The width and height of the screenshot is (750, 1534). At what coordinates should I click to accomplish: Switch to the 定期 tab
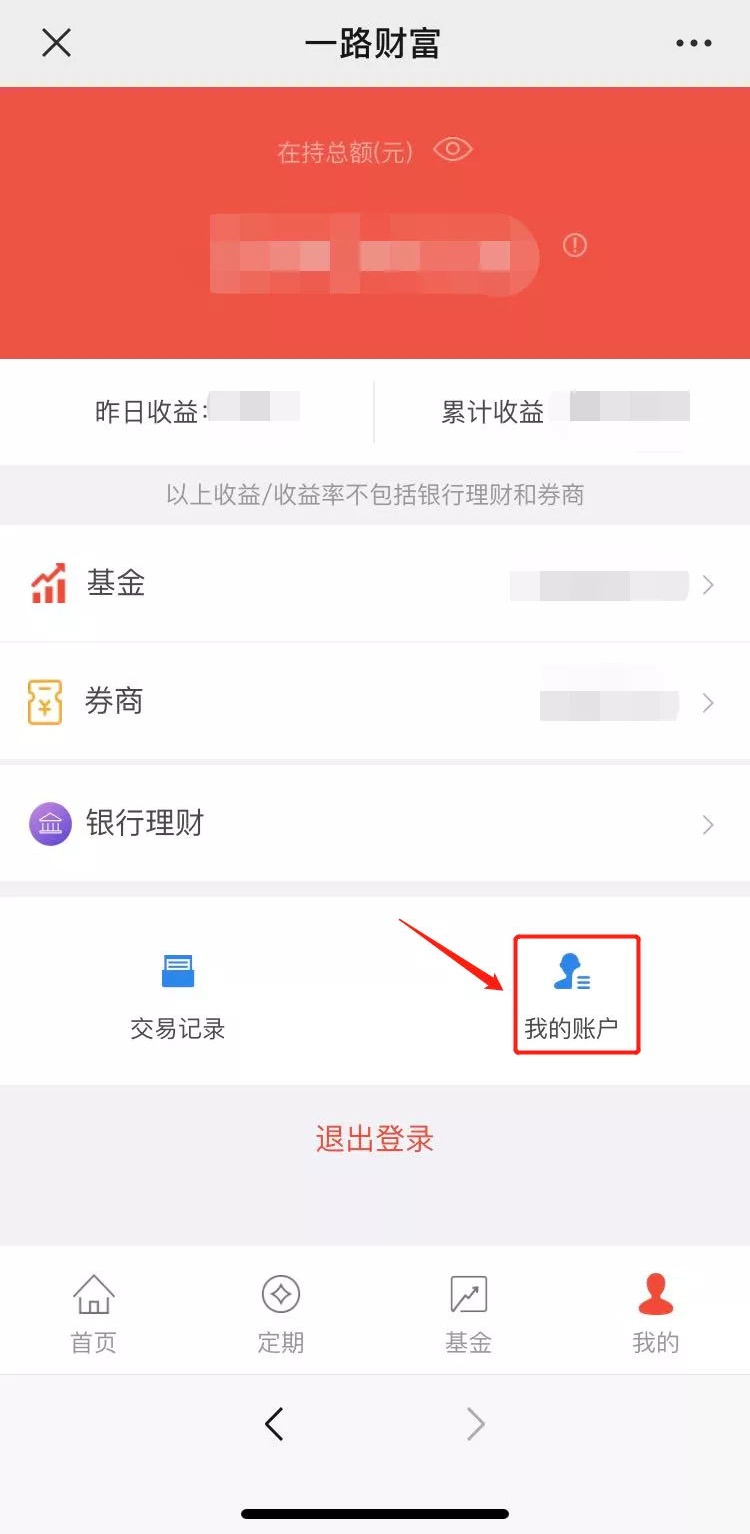[x=281, y=1313]
